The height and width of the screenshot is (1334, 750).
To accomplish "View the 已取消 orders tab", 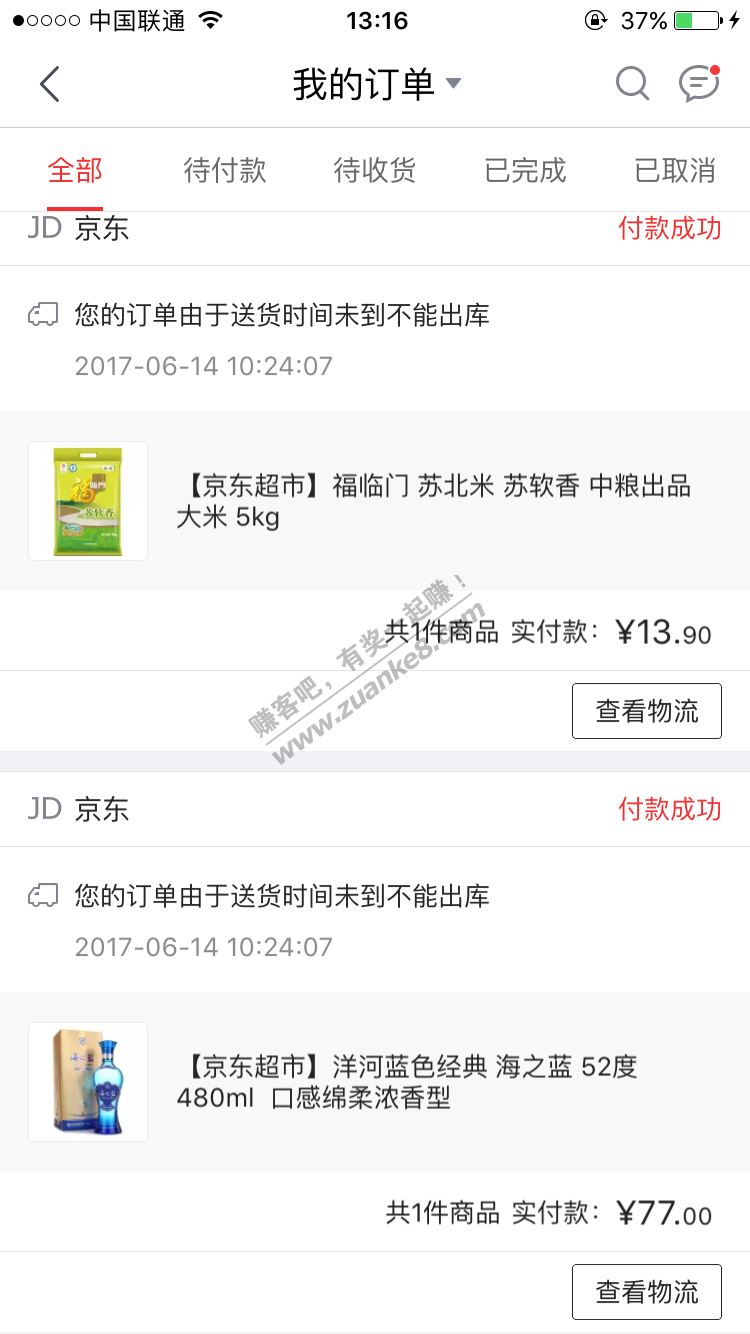I will [x=675, y=171].
